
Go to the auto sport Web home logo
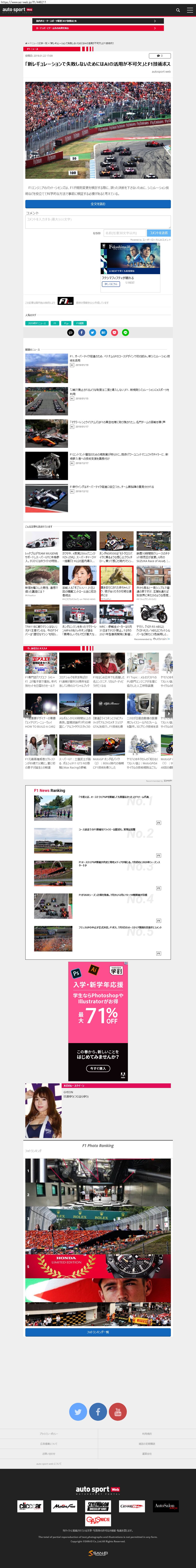[17, 10]
